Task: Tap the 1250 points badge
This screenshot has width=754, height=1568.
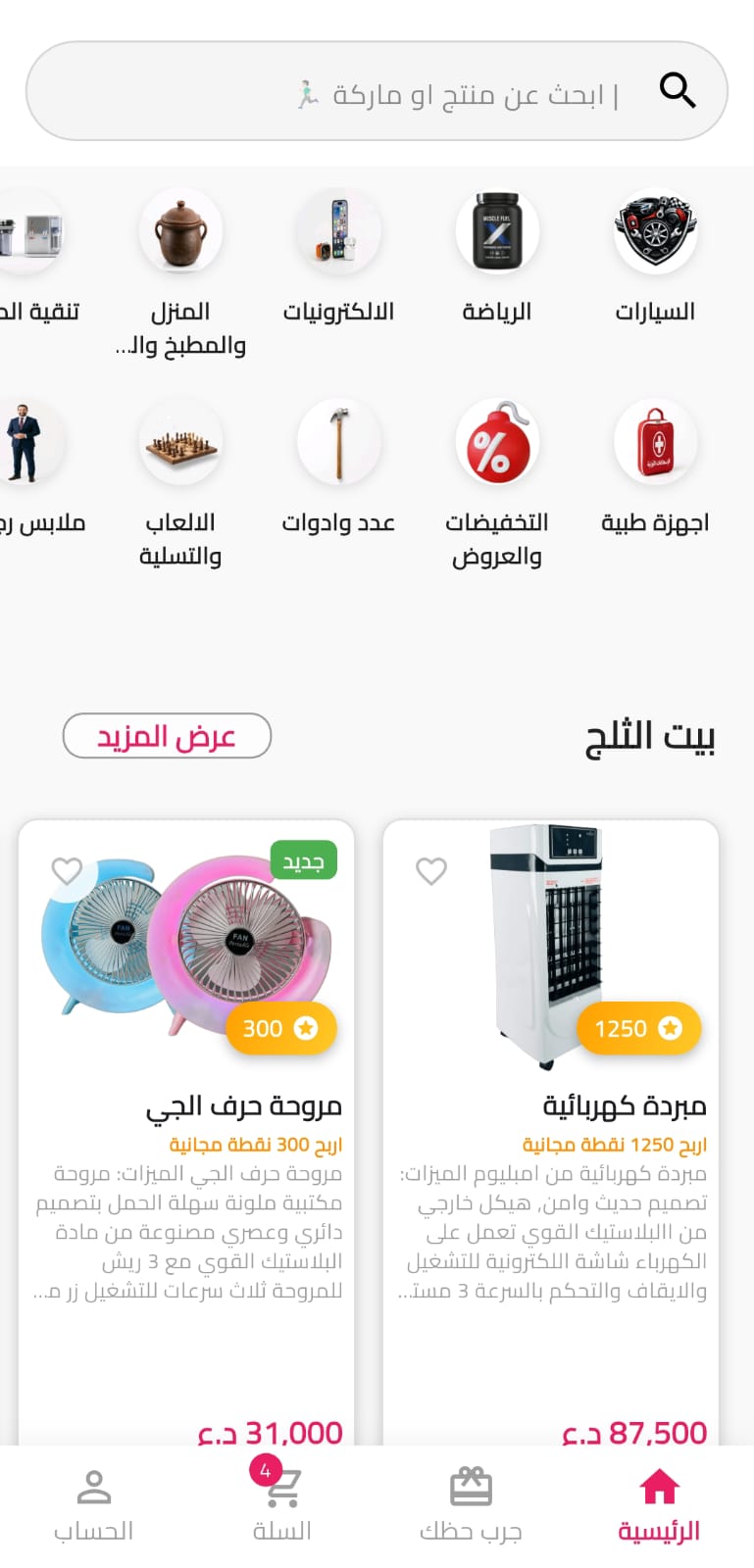Action: pos(638,1028)
